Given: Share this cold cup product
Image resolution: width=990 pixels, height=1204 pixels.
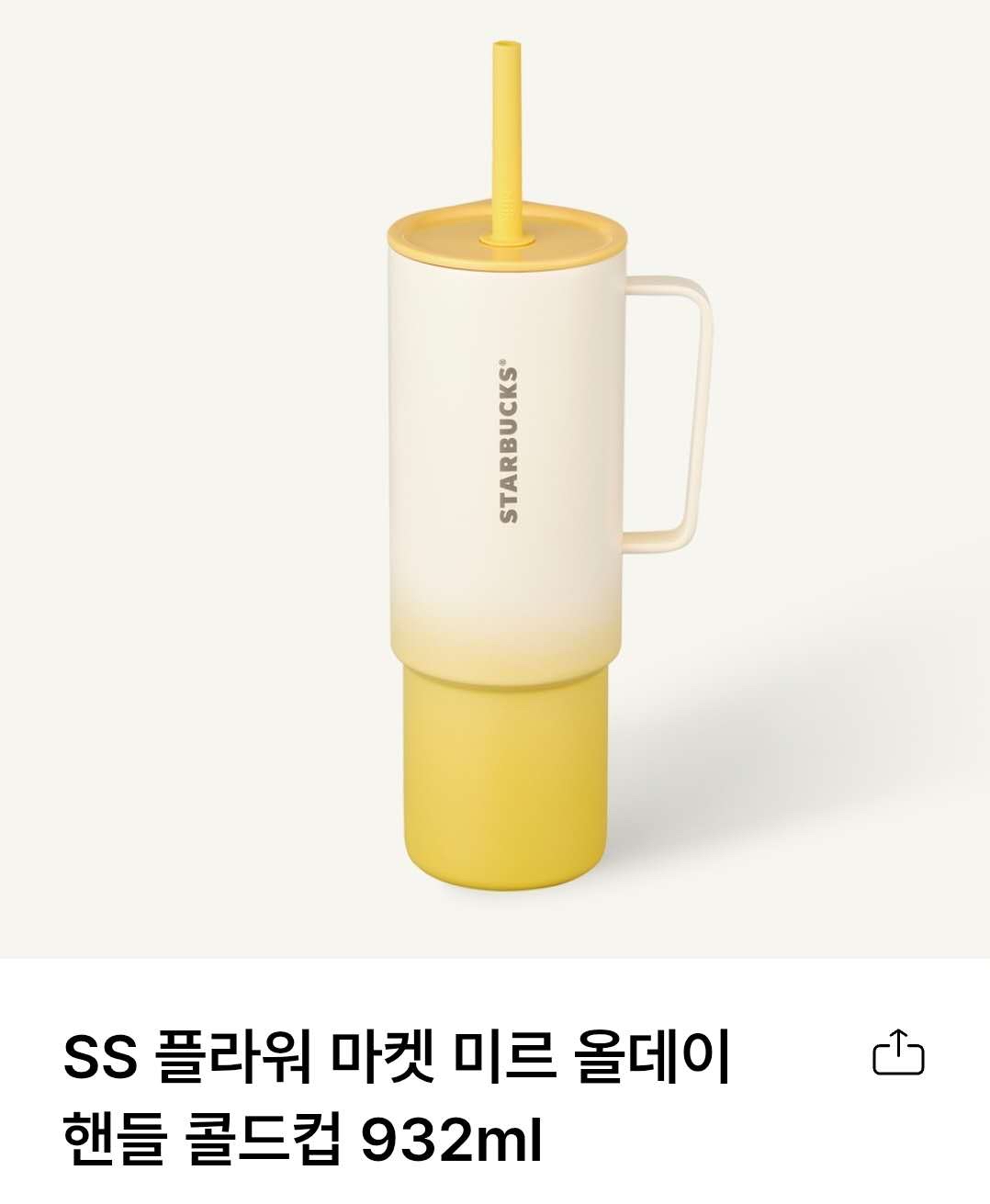Looking at the screenshot, I should (x=897, y=1052).
